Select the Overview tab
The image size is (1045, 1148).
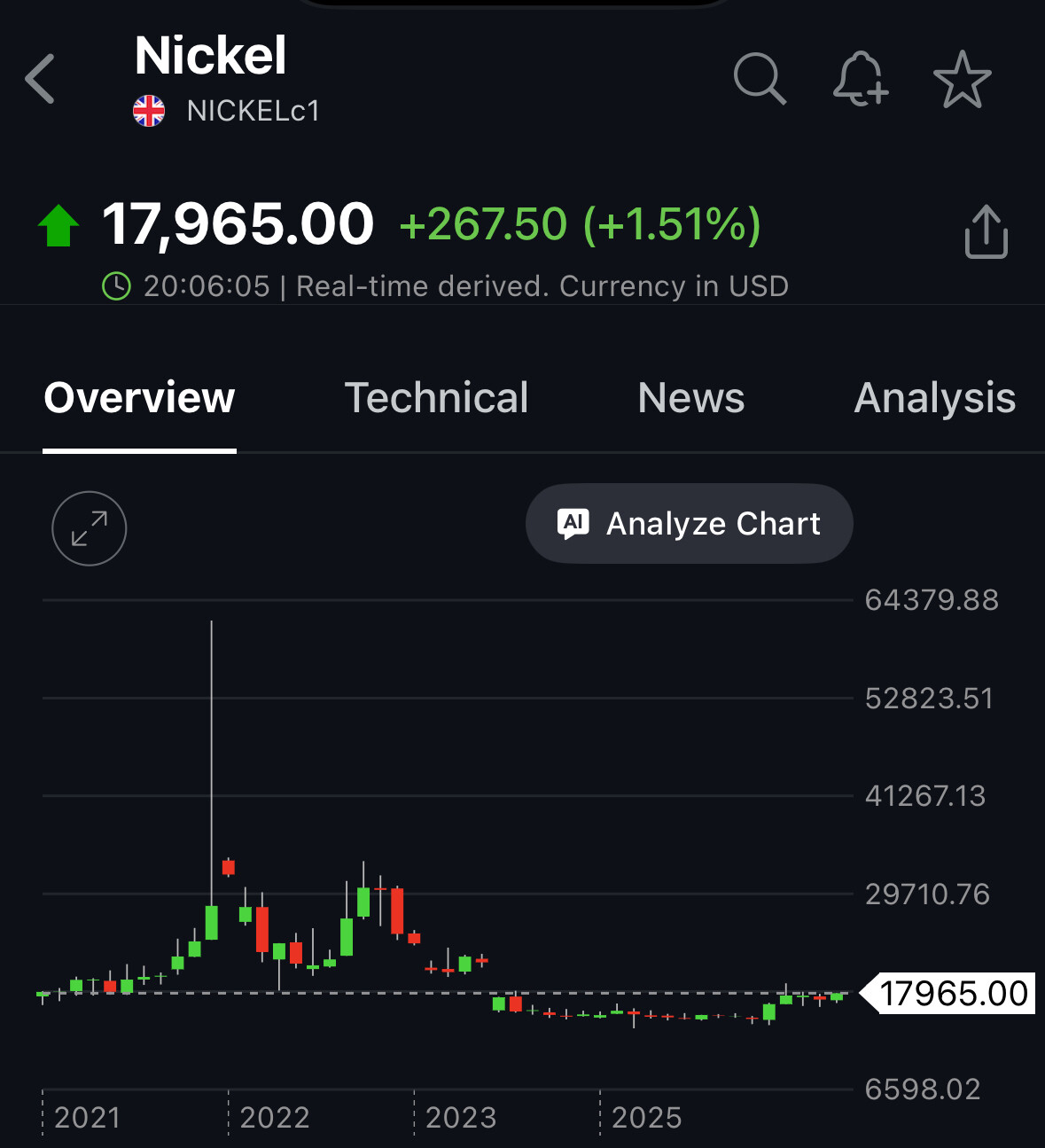pos(139,398)
